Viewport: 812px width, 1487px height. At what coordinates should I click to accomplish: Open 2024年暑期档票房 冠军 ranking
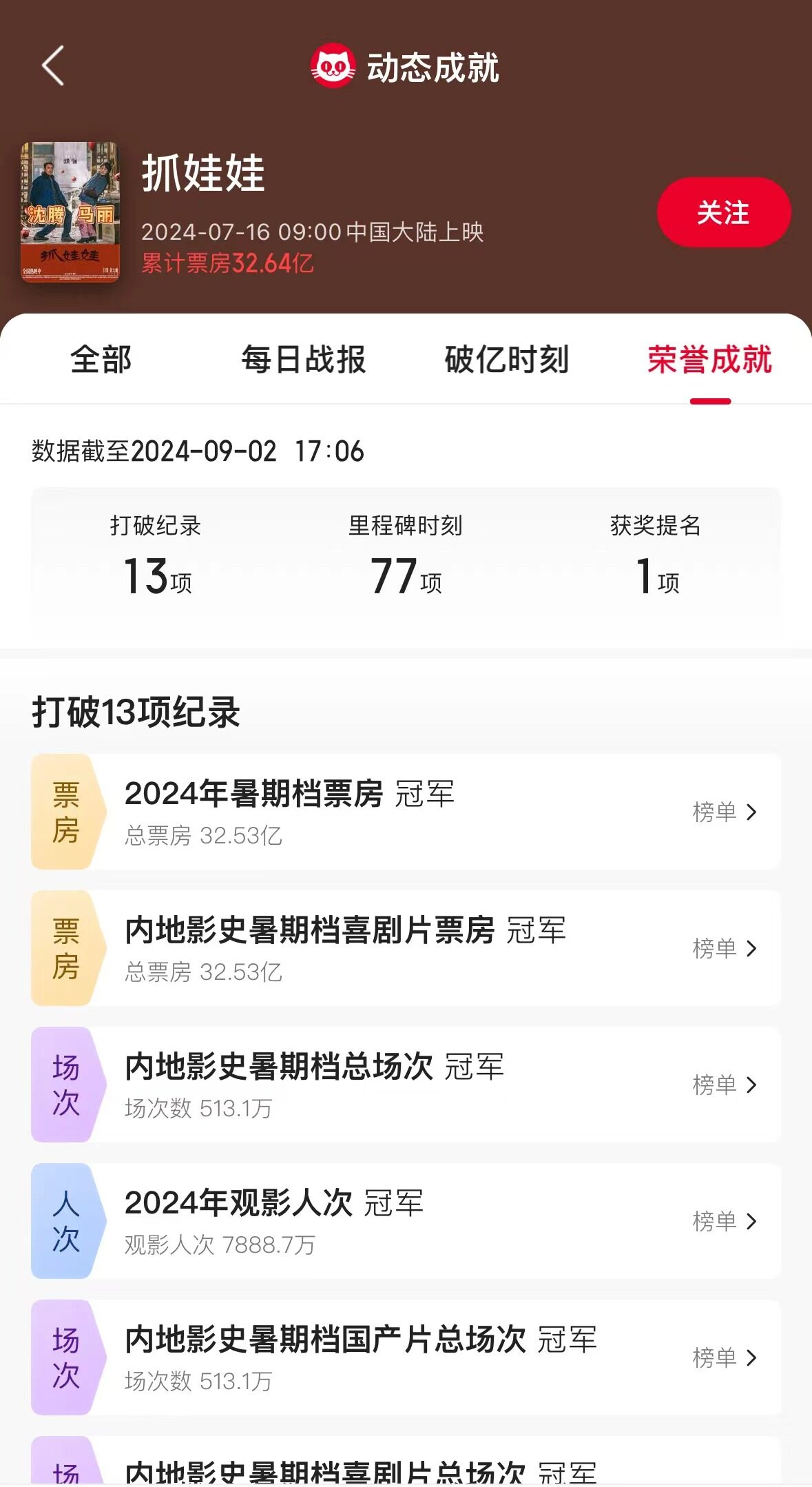pyautogui.click(x=725, y=812)
